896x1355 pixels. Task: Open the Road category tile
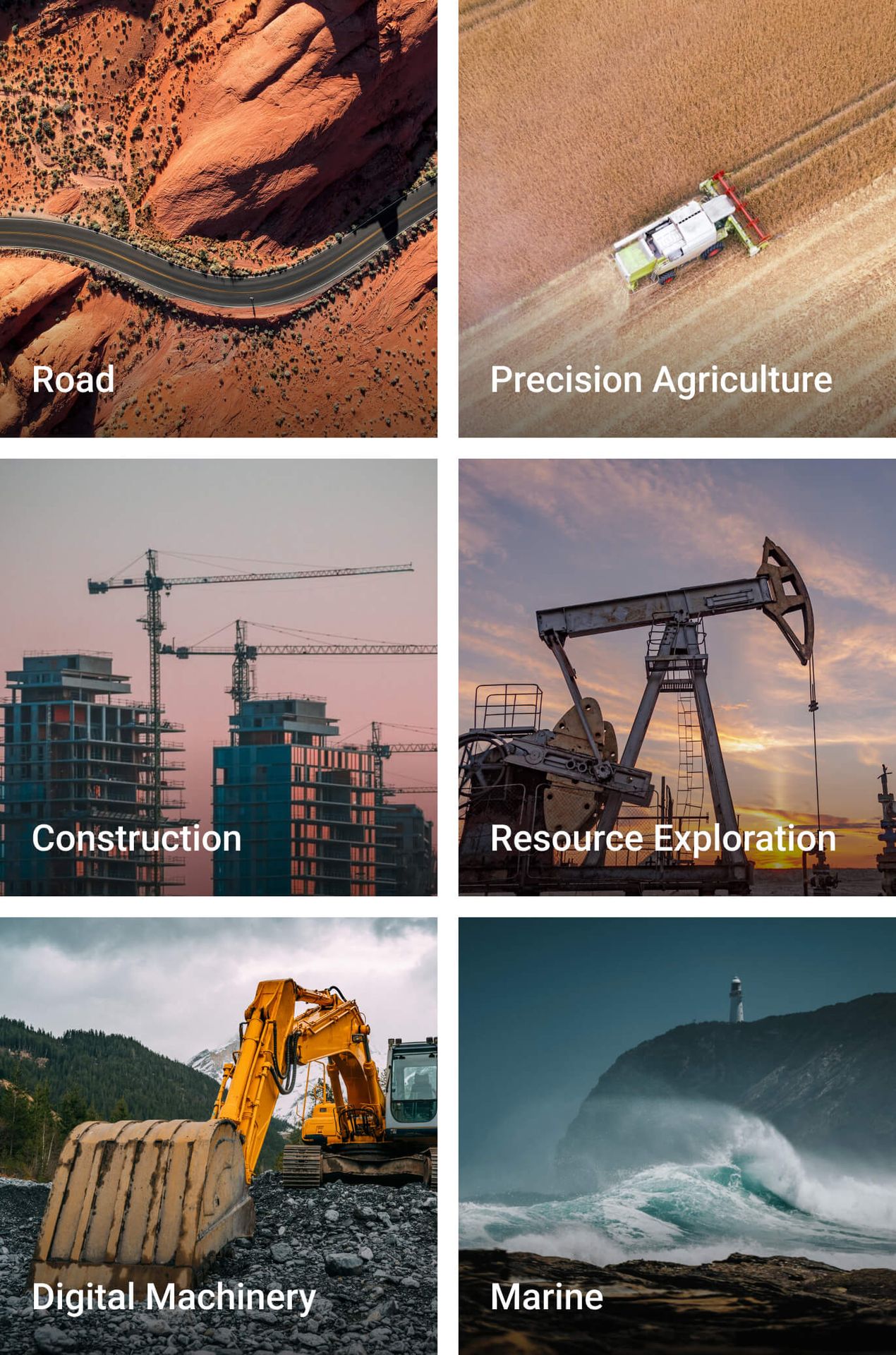(218, 219)
